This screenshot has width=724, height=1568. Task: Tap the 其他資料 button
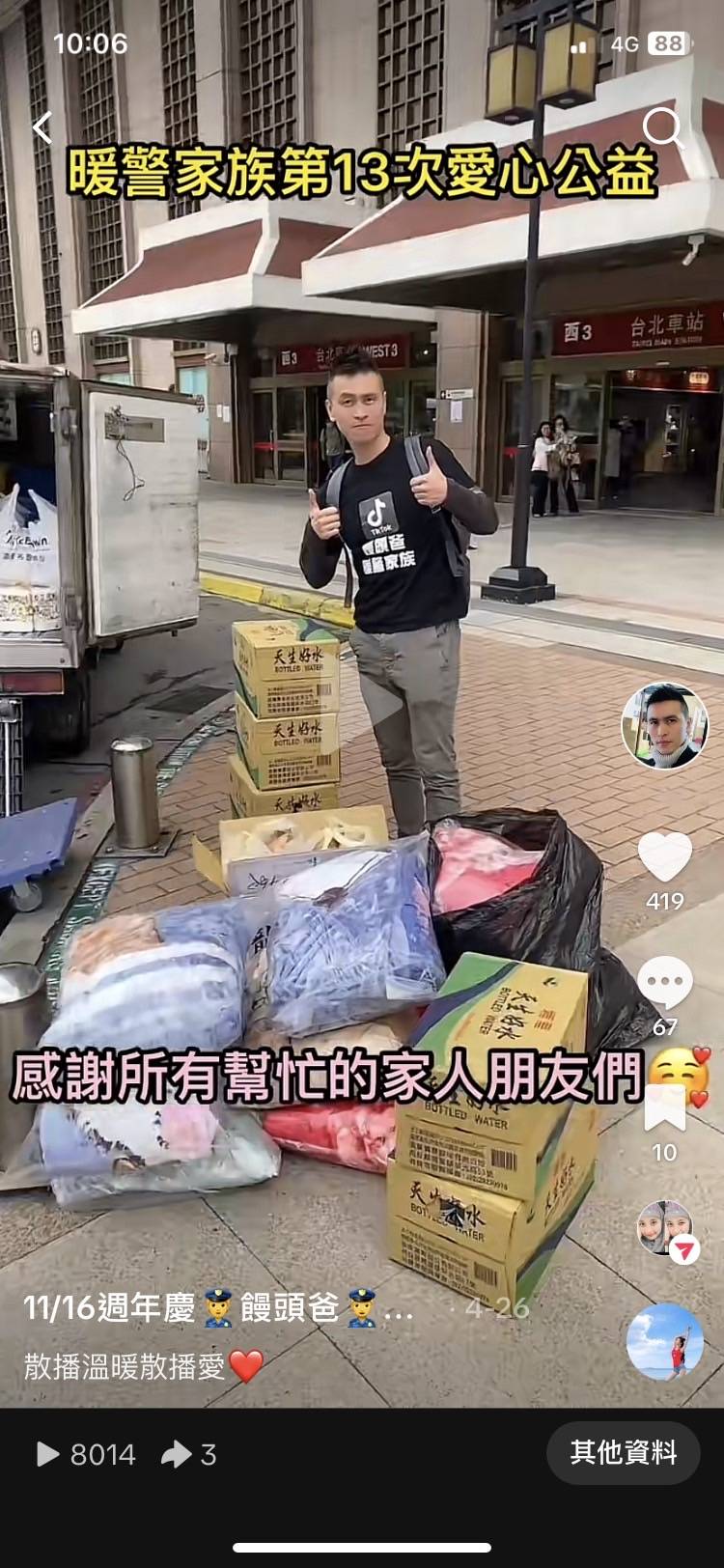623,1452
